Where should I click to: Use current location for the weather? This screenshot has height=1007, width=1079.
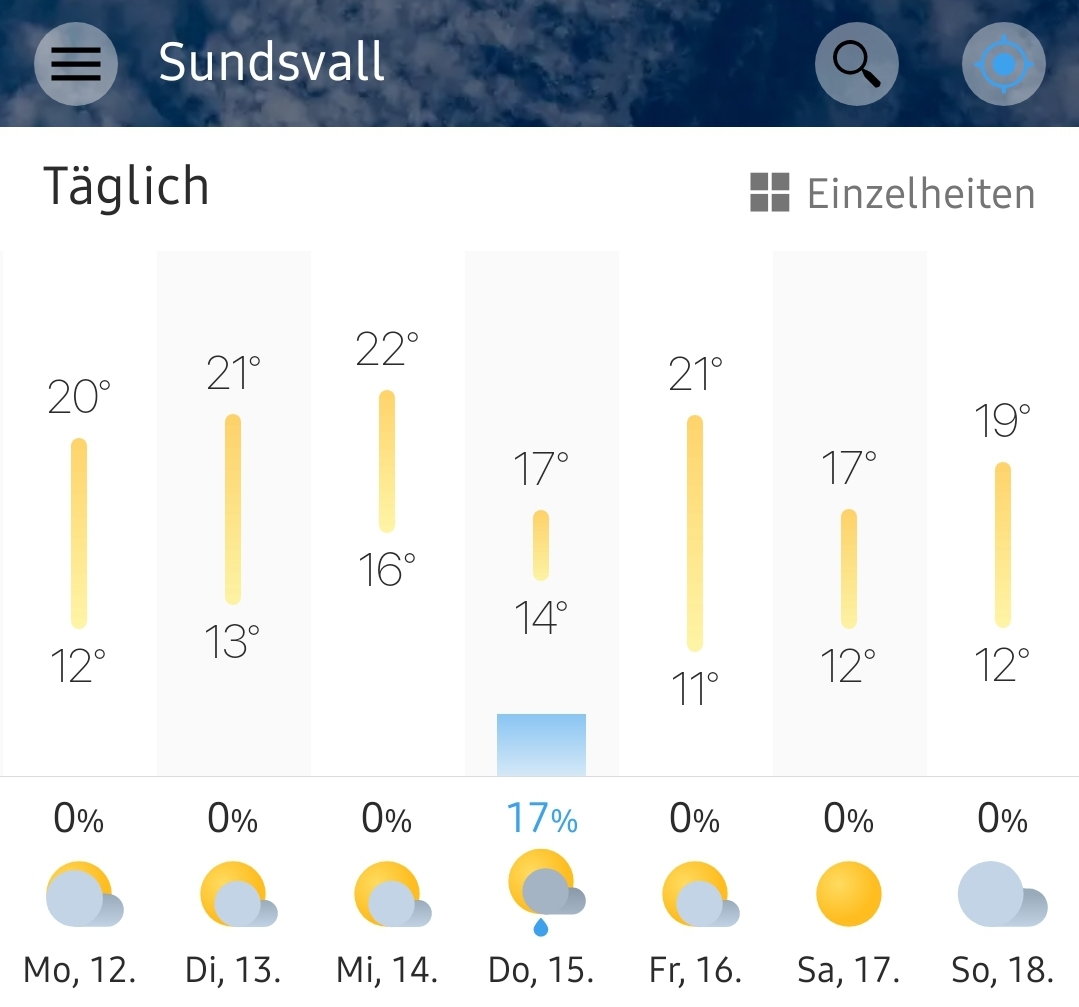click(x=1003, y=64)
